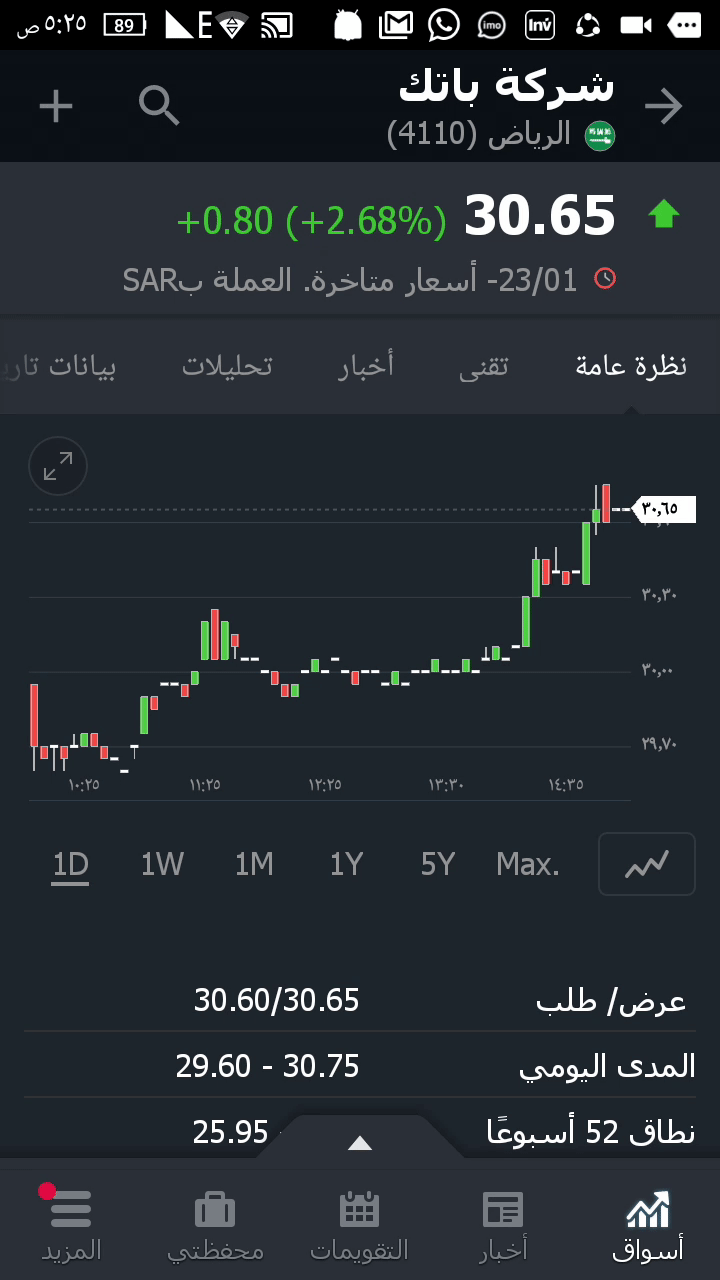Switch chart to 1M range
This screenshot has height=1280, width=720.
tap(254, 864)
